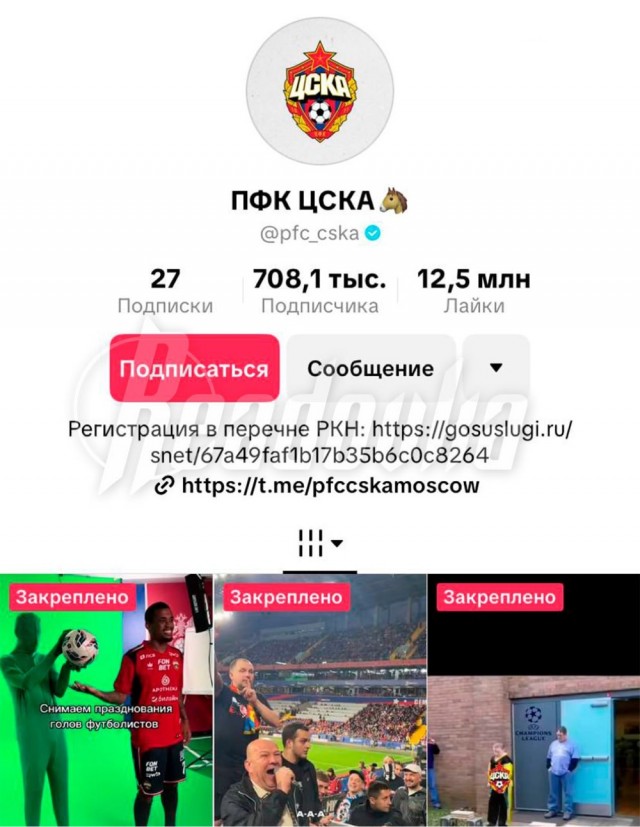Open pinned video of fans at stadium
This screenshot has width=640, height=827.
tap(320, 700)
